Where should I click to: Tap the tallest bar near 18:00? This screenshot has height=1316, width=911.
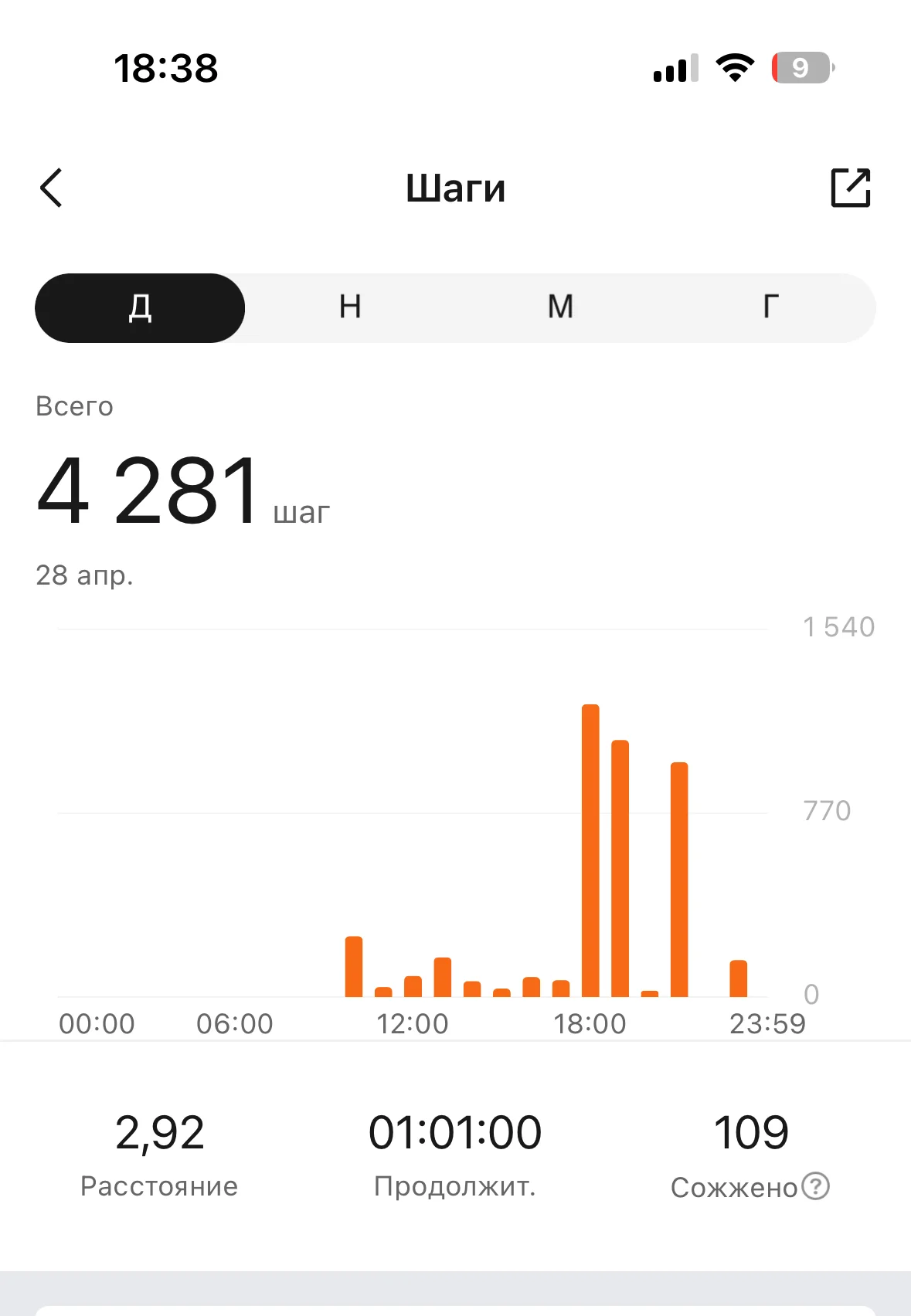(590, 850)
